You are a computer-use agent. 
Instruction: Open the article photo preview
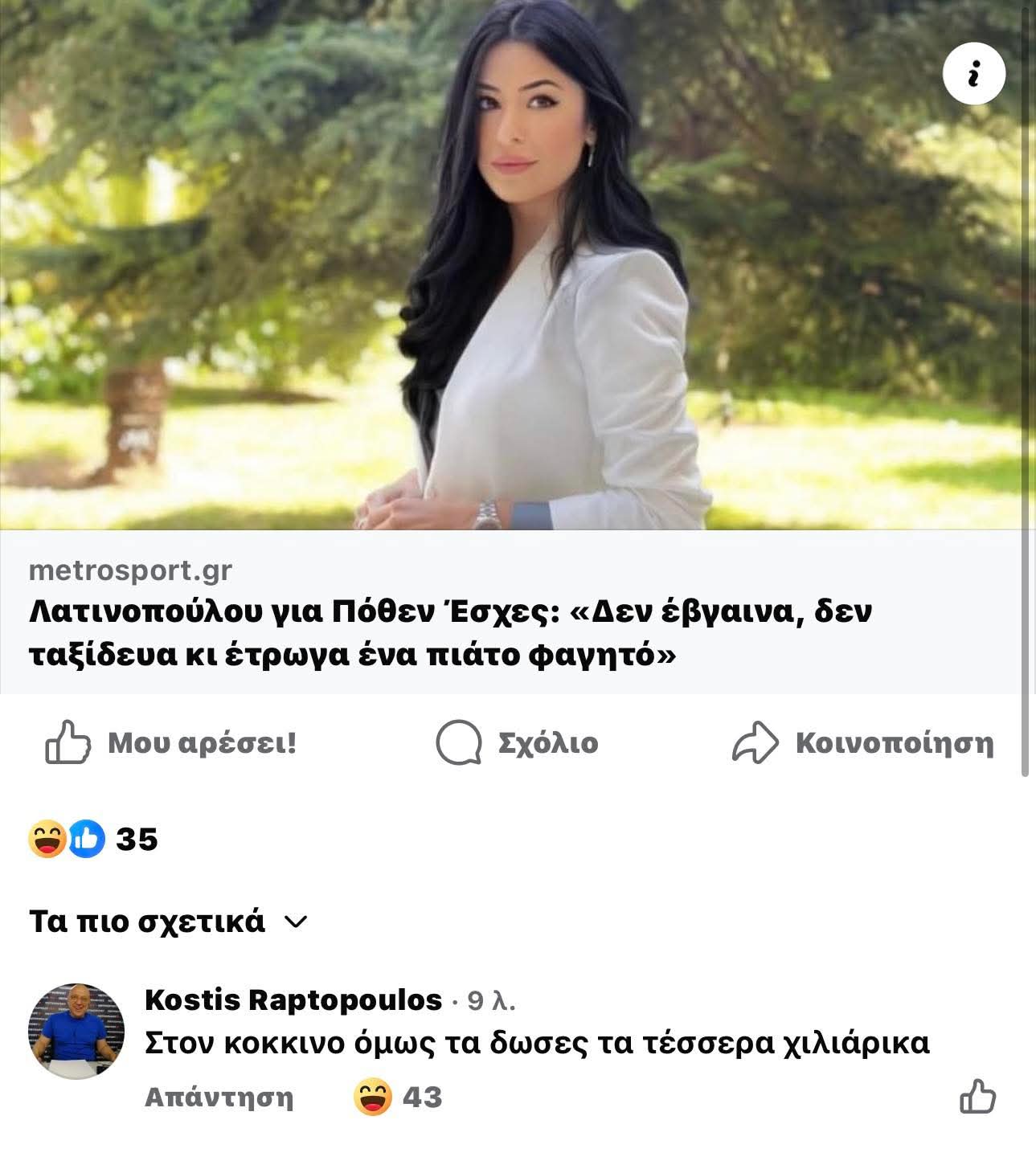pos(514,265)
